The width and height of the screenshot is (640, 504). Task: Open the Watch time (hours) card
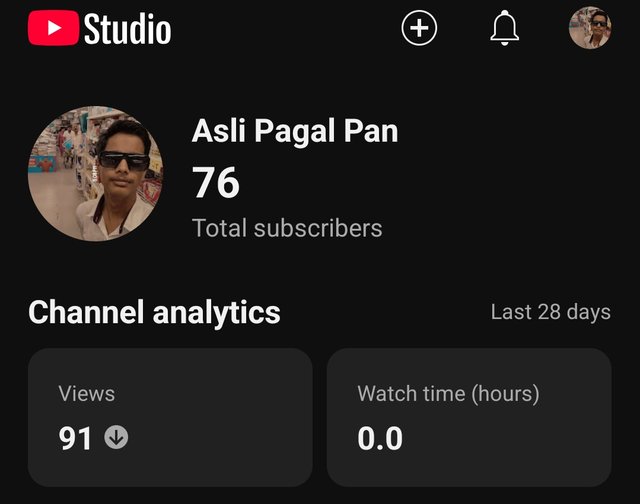469,417
